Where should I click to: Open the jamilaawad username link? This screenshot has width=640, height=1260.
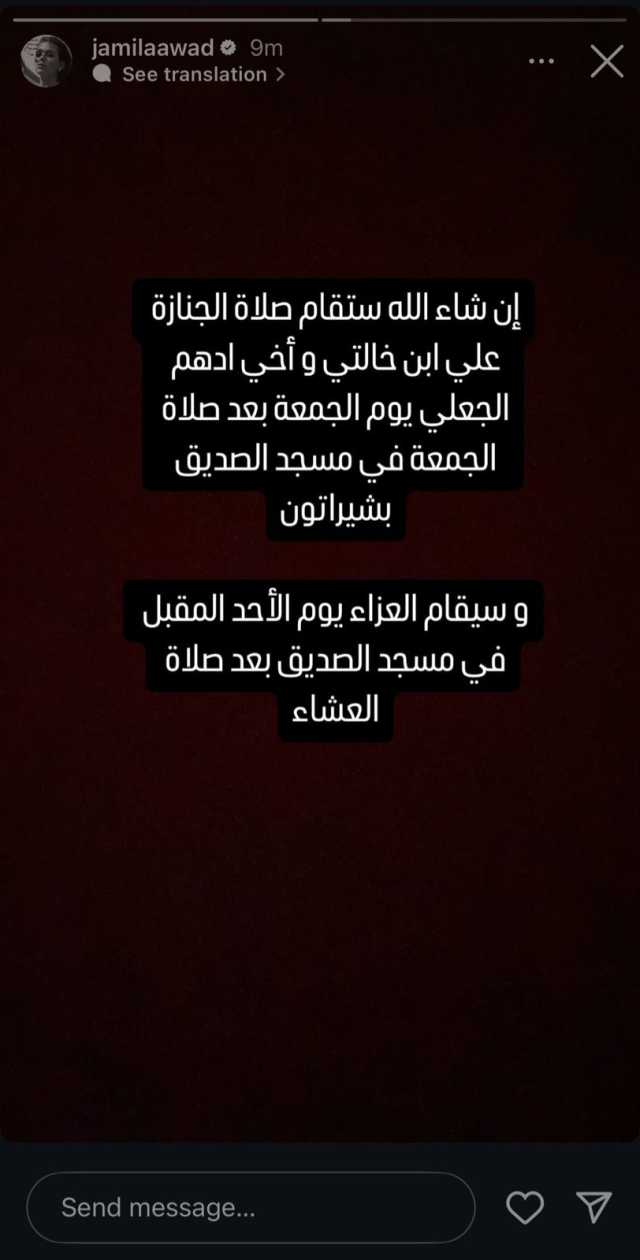[x=151, y=47]
